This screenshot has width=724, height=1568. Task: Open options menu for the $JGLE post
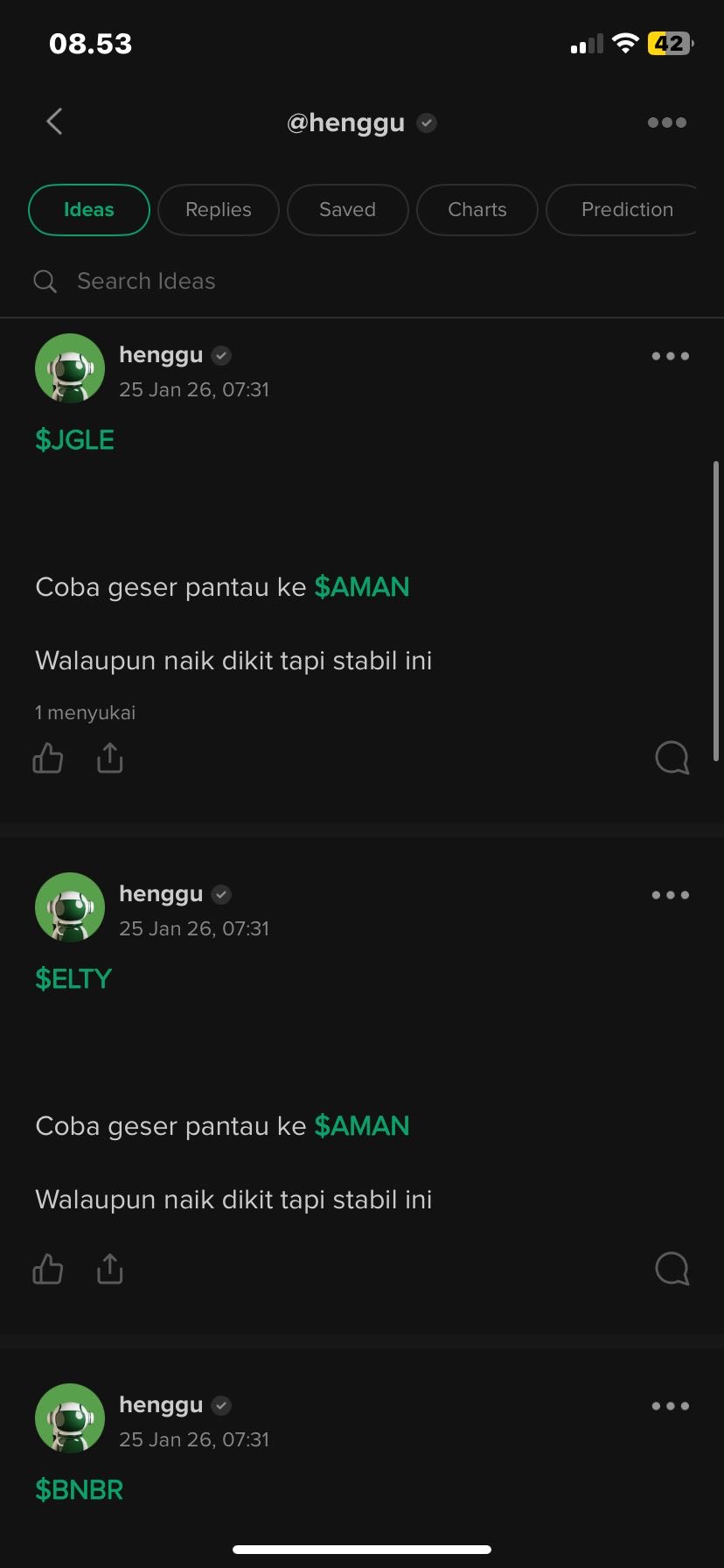pos(670,356)
